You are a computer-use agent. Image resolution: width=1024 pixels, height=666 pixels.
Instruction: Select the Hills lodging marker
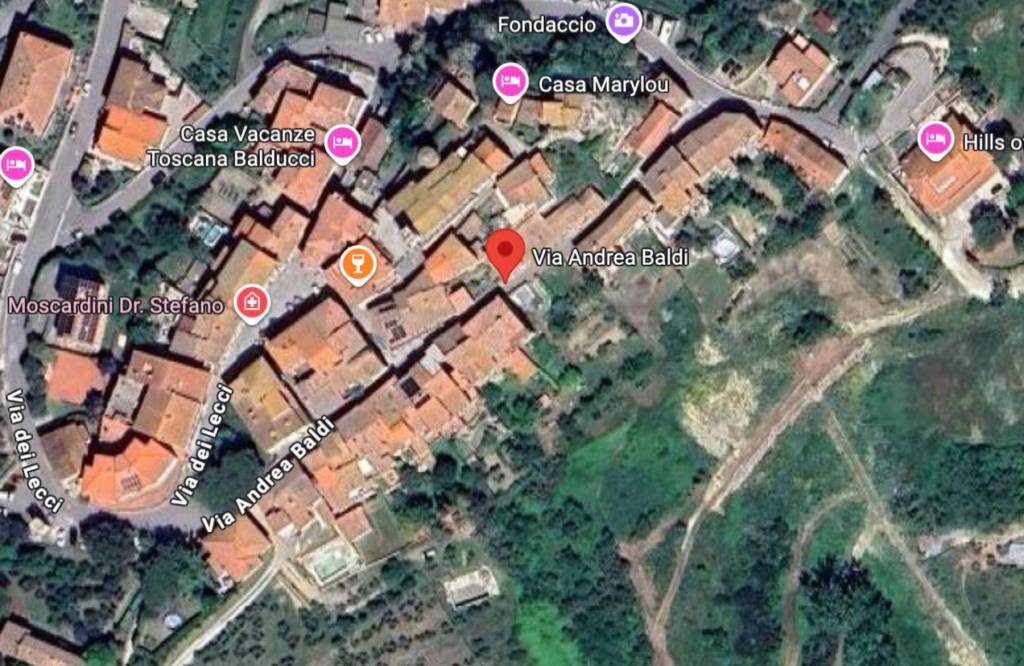tap(936, 140)
